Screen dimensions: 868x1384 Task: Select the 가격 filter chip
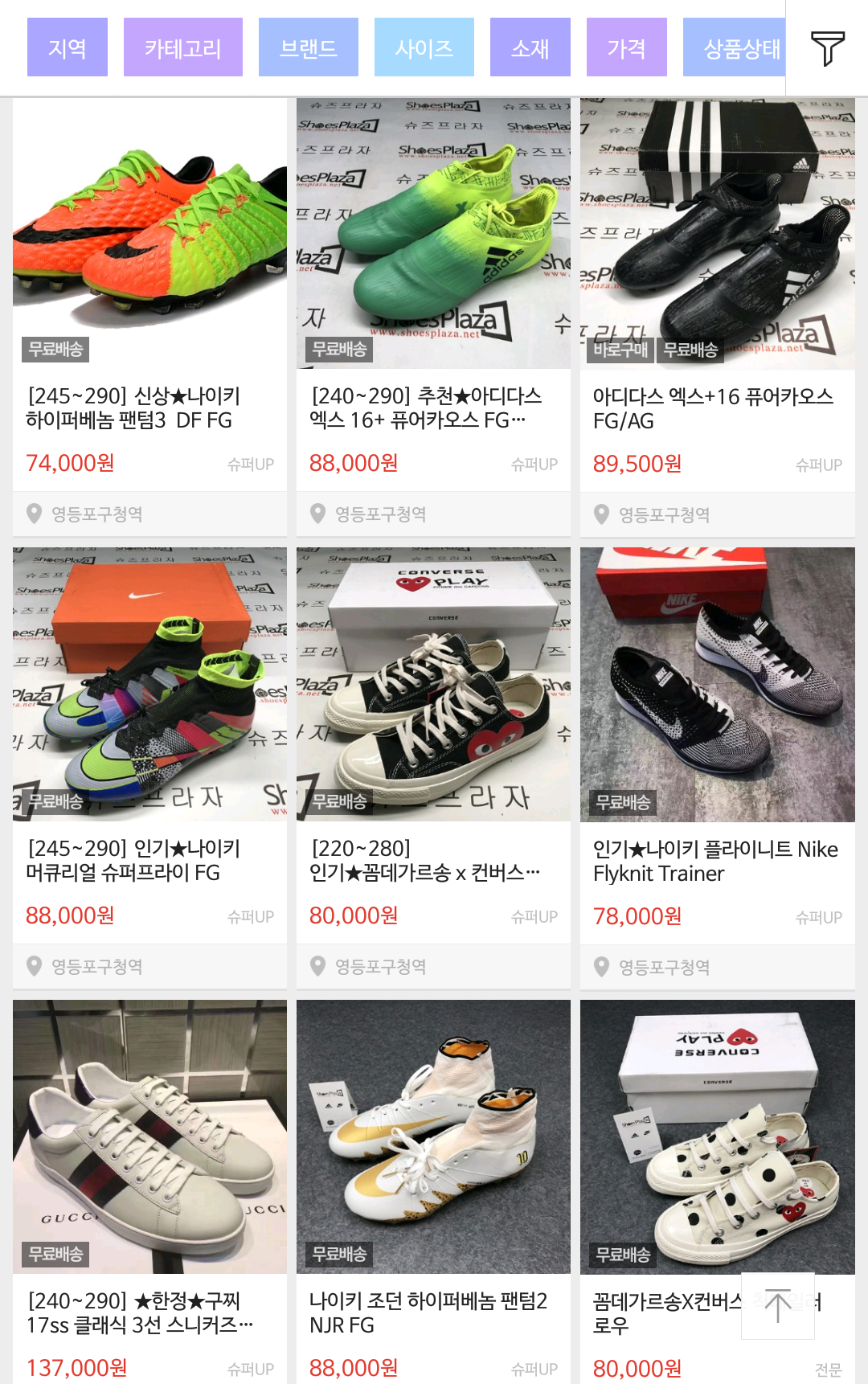627,48
